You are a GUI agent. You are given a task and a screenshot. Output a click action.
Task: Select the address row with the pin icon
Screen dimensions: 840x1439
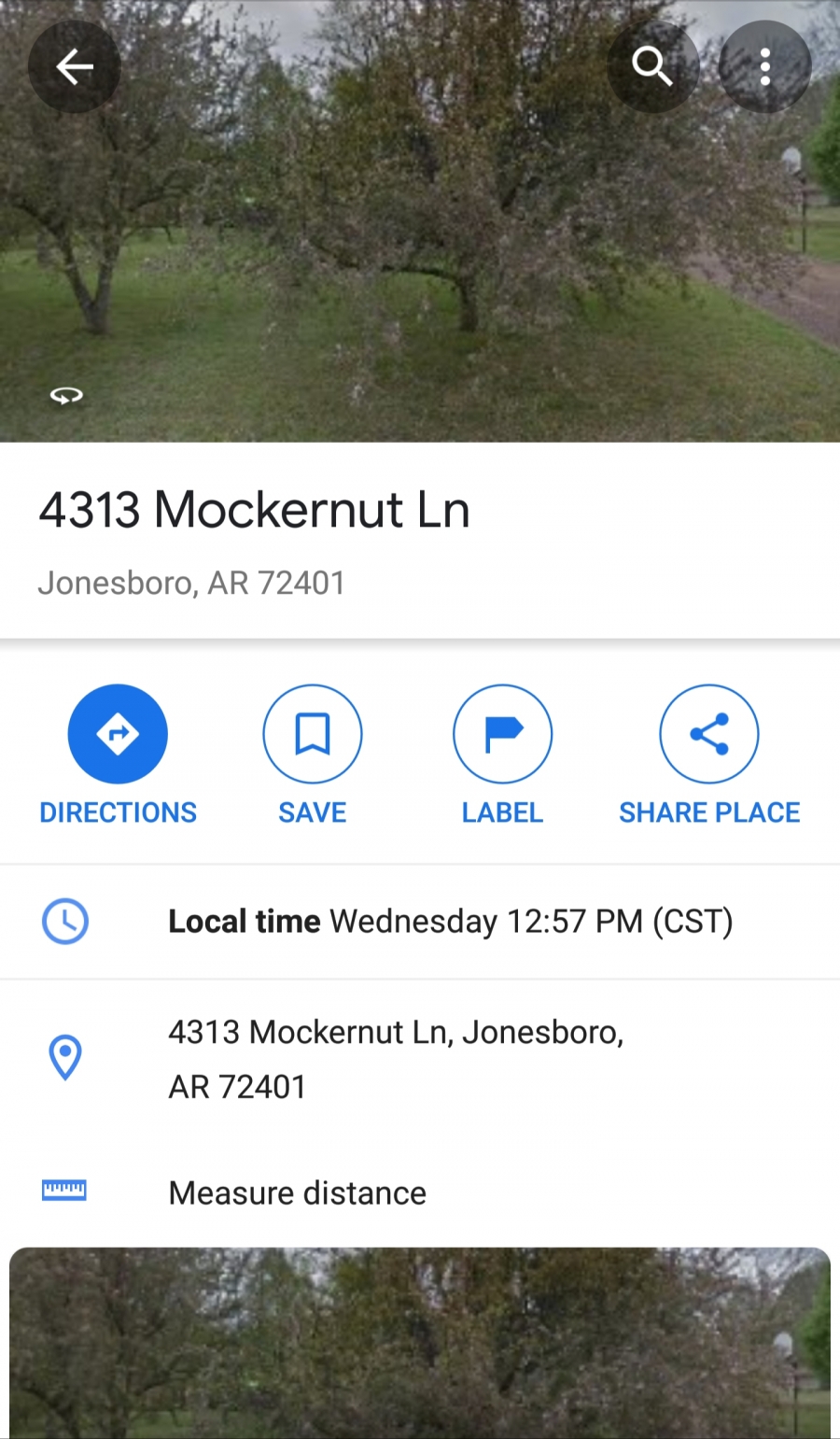pyautogui.click(x=420, y=1059)
